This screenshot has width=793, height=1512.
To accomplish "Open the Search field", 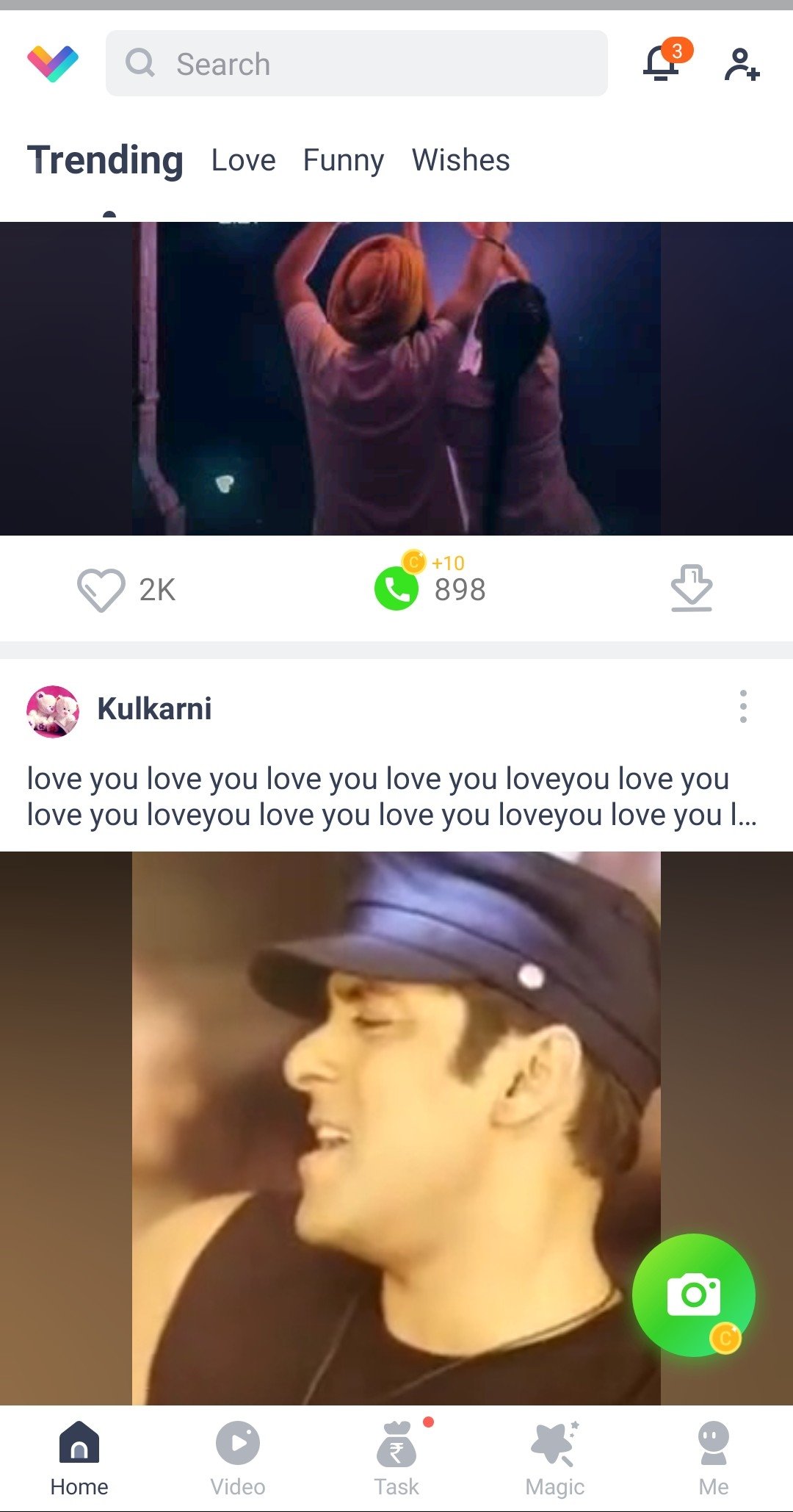I will (x=356, y=64).
